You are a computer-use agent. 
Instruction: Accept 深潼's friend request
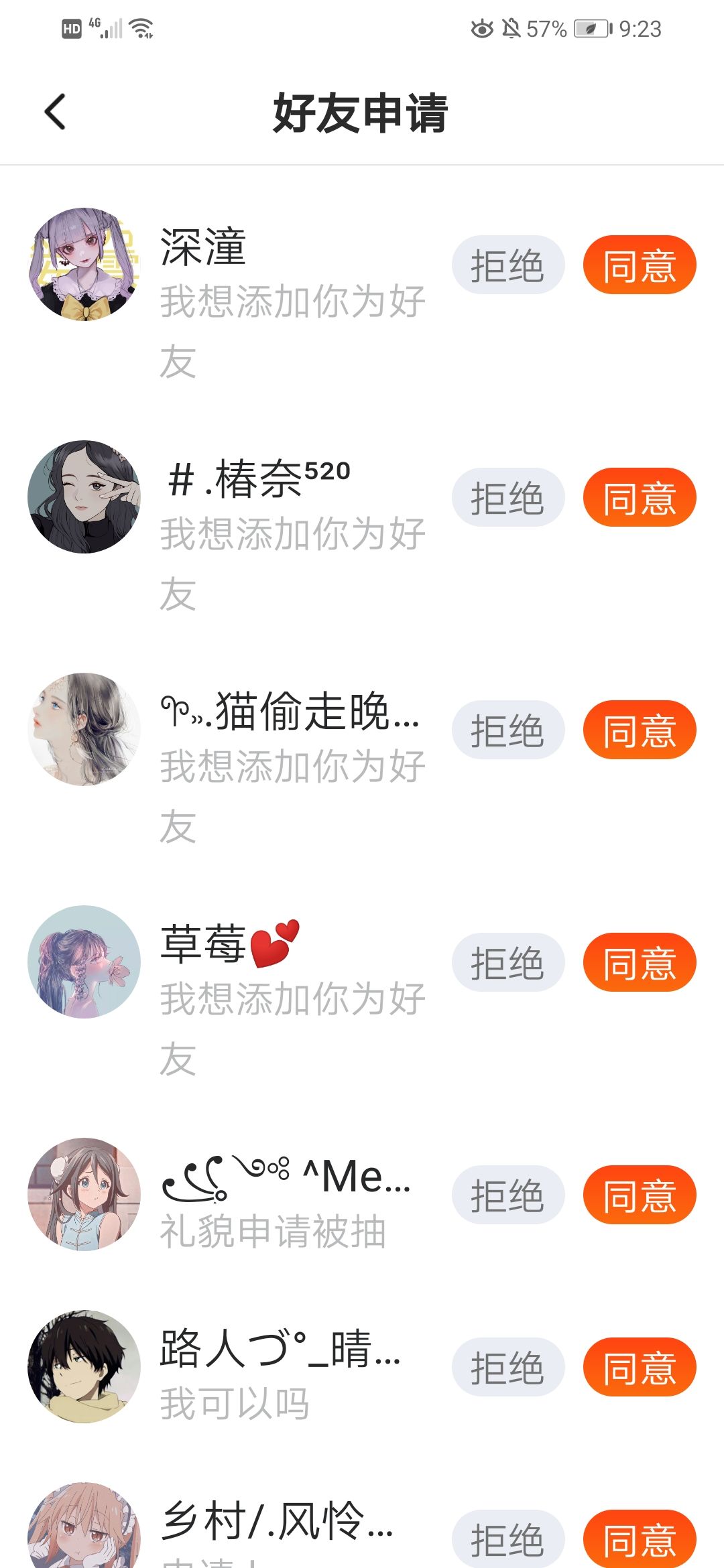coord(640,265)
